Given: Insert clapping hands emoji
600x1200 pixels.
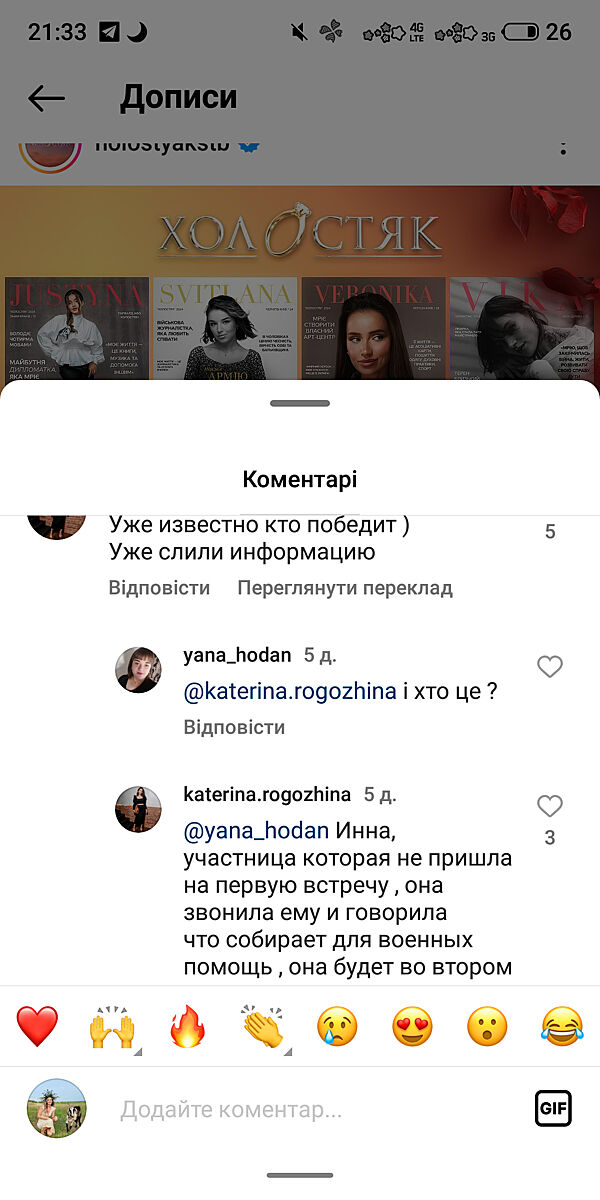Looking at the screenshot, I should click(x=262, y=1027).
